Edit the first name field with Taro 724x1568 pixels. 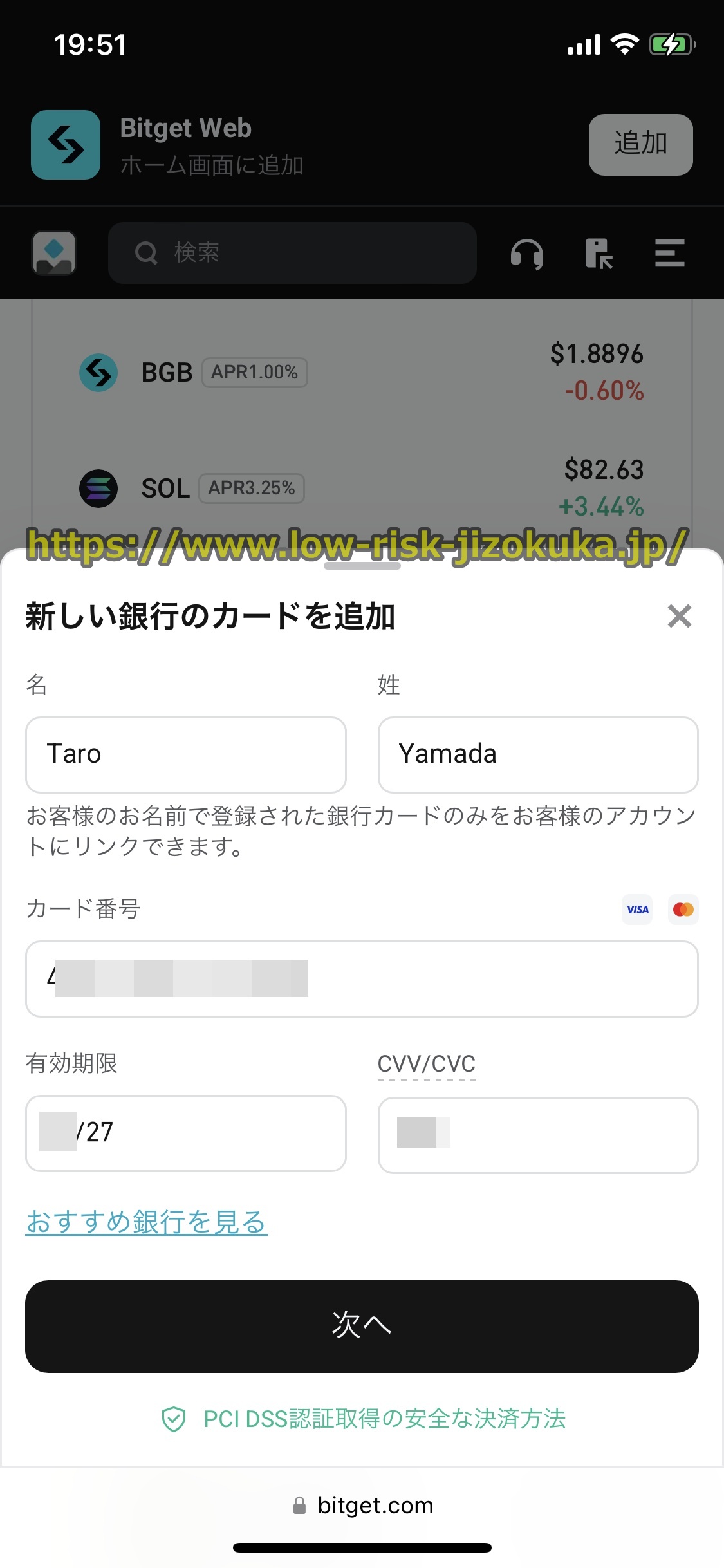click(x=185, y=754)
